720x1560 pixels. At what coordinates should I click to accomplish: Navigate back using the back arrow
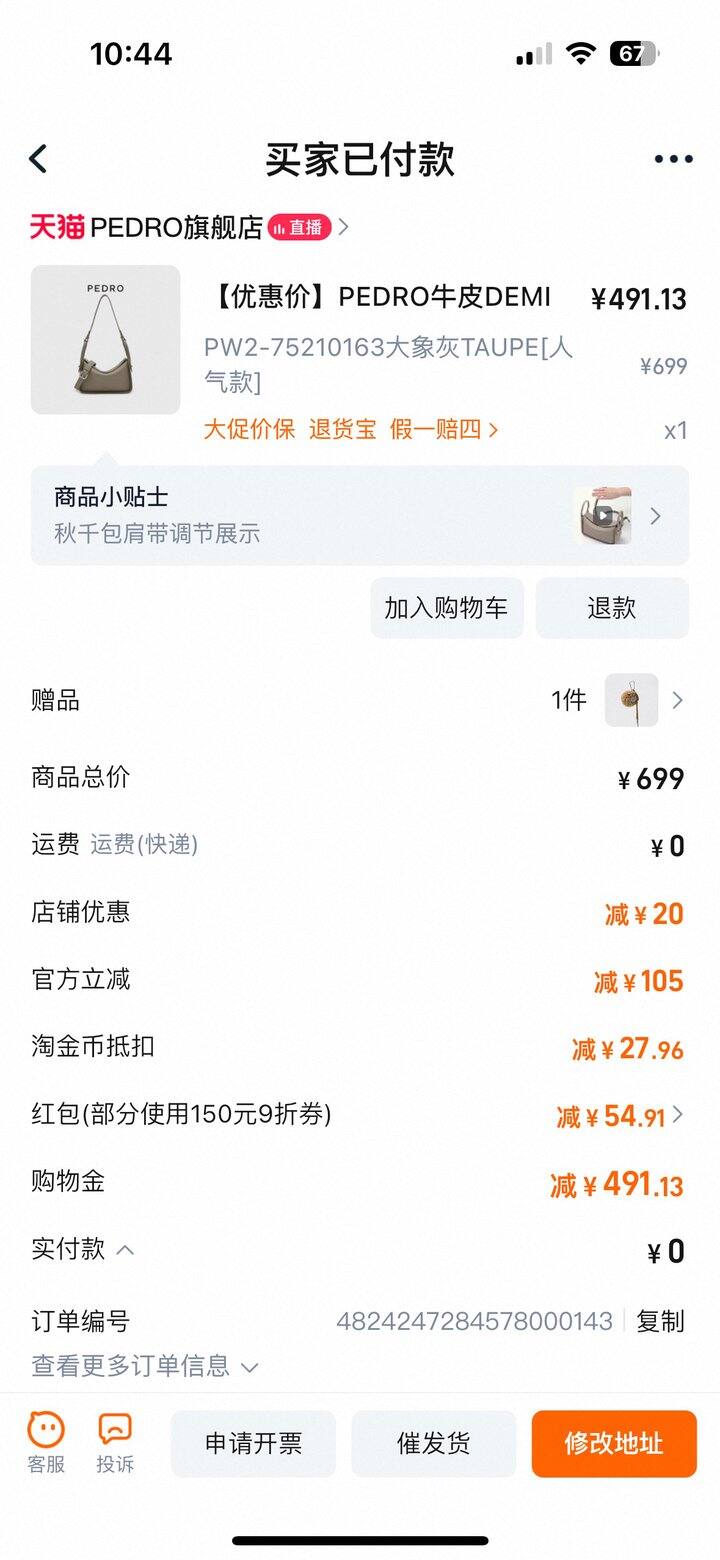pyautogui.click(x=38, y=158)
